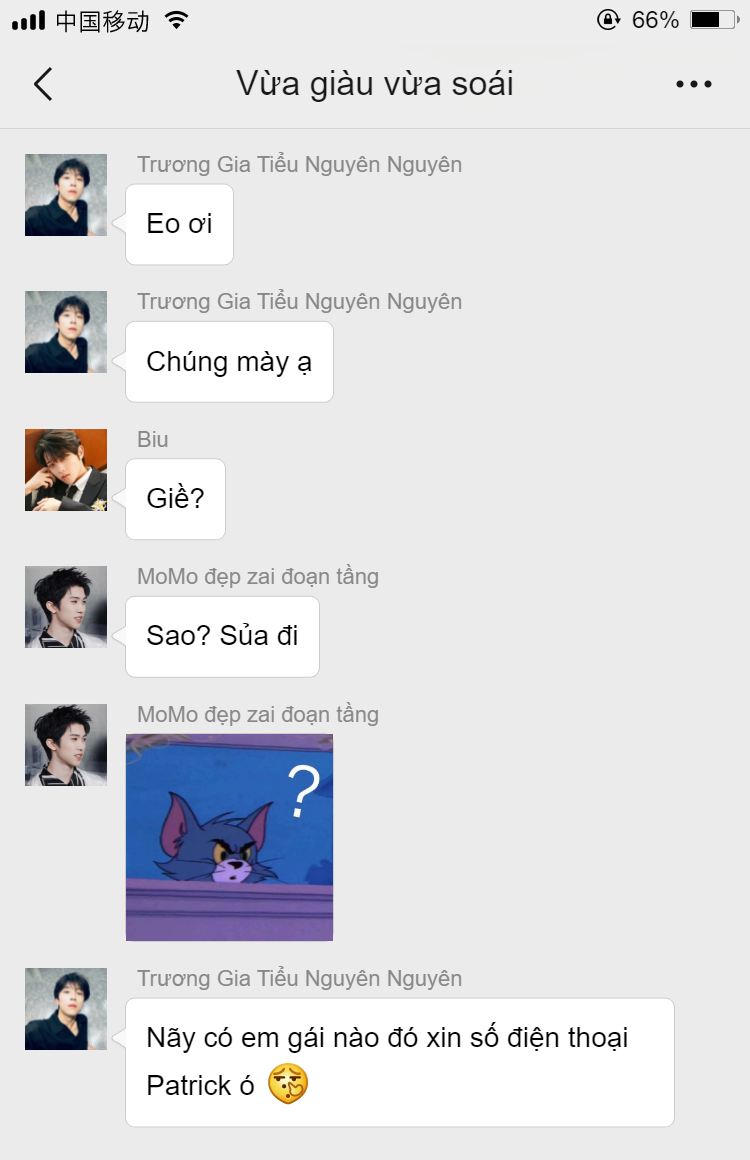Go back from the group chat
The width and height of the screenshot is (750, 1160).
tap(43, 84)
